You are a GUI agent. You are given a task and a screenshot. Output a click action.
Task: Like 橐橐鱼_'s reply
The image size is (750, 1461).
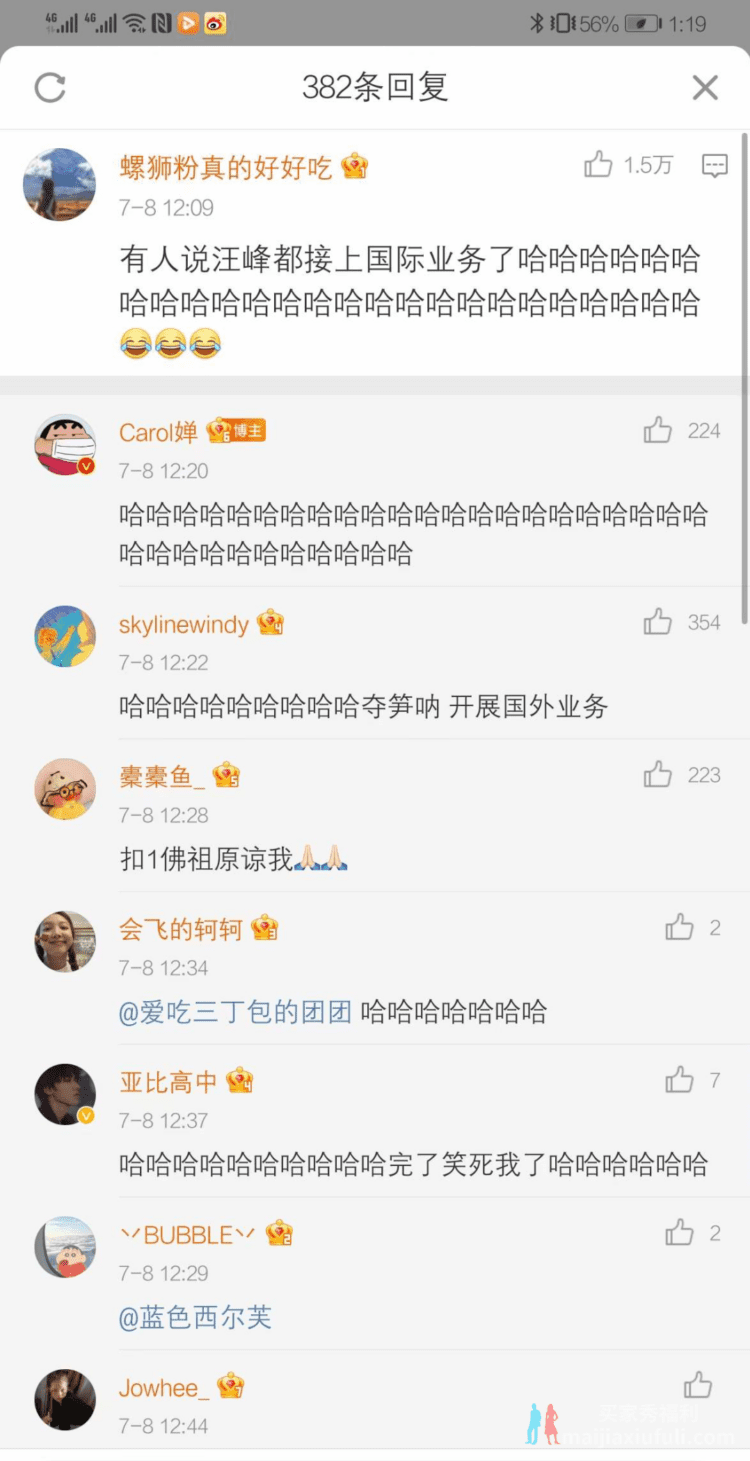pyautogui.click(x=658, y=775)
